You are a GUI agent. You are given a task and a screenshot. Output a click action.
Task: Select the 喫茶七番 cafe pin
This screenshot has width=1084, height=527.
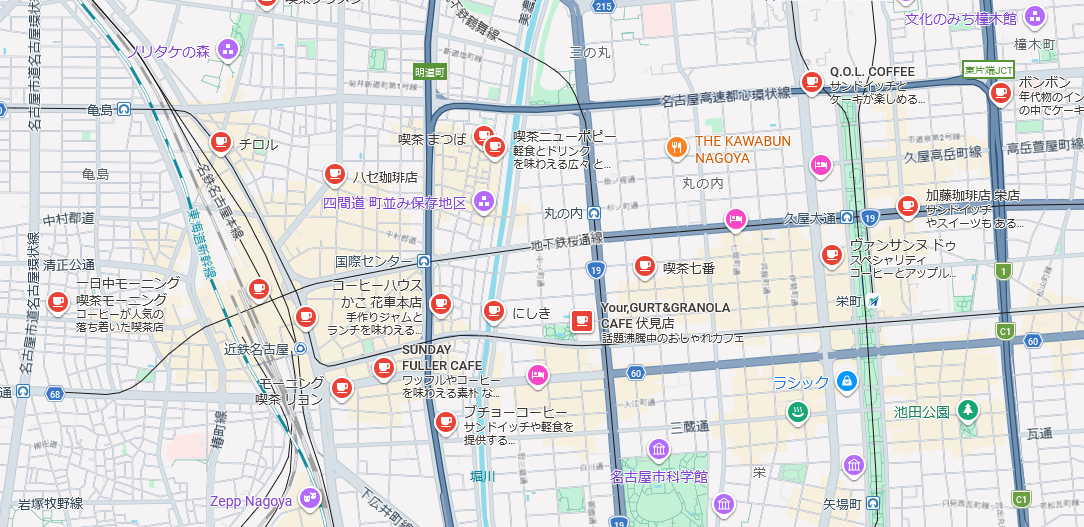[x=644, y=267]
